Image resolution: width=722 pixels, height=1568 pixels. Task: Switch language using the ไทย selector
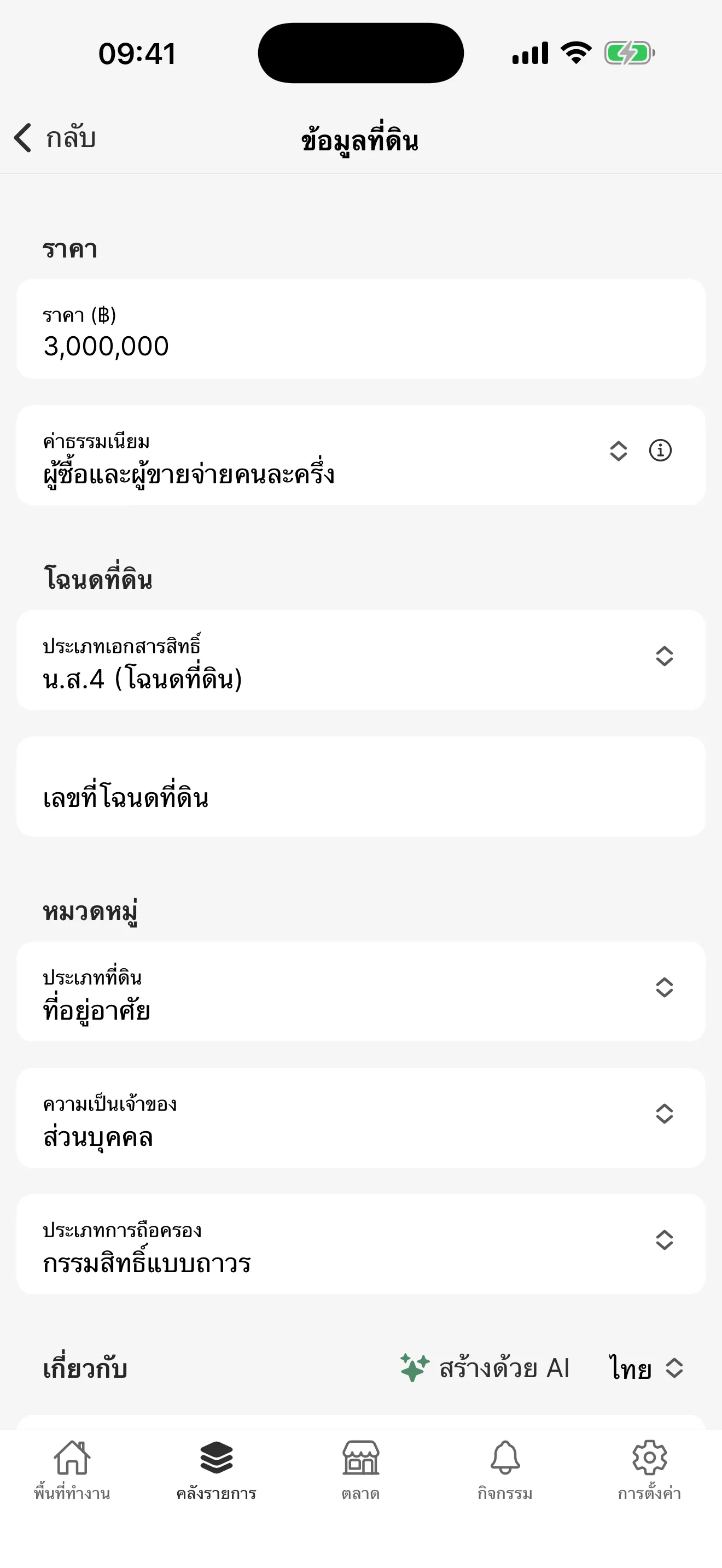coord(647,1368)
